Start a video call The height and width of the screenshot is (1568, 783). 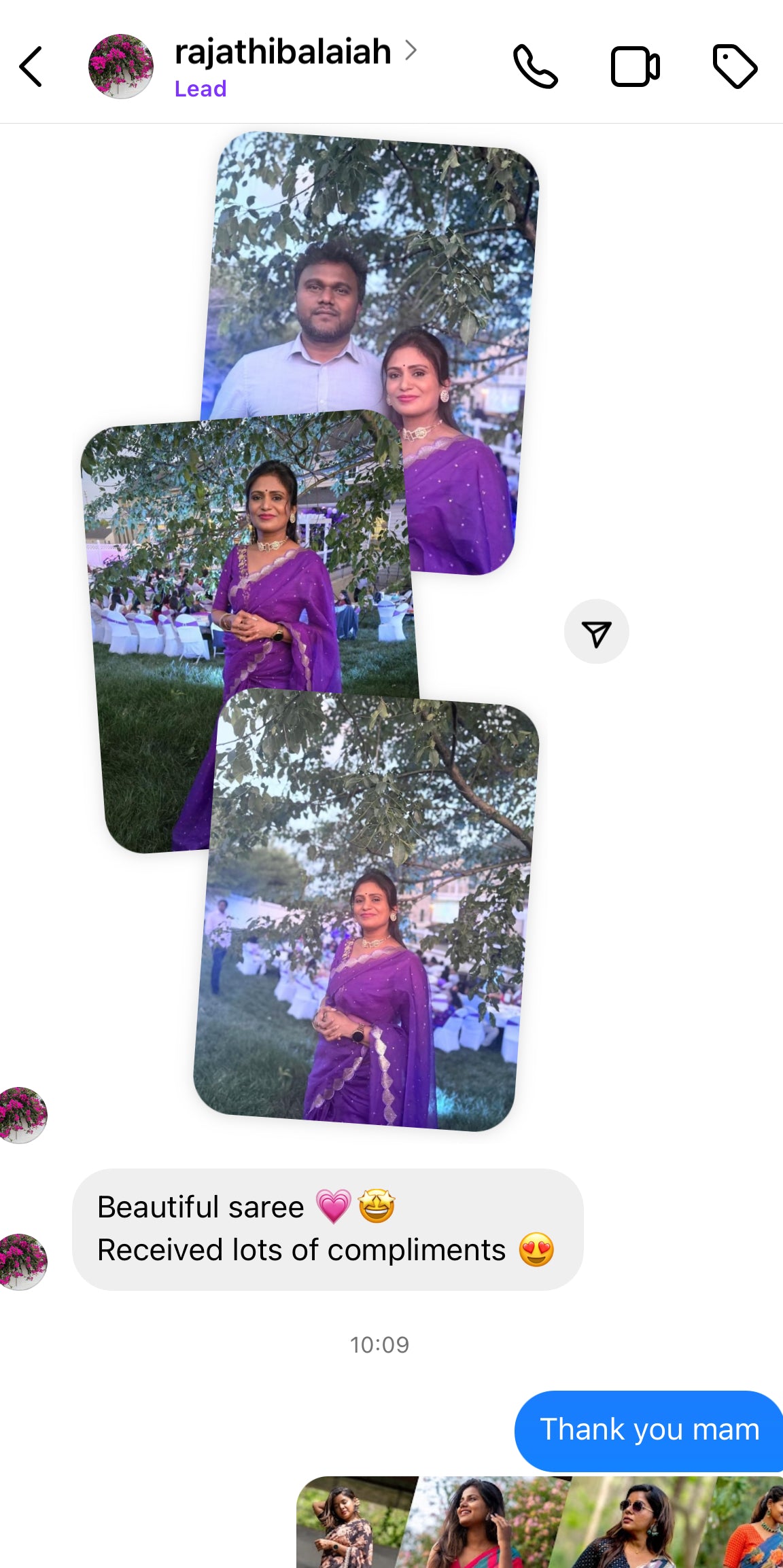pyautogui.click(x=635, y=67)
